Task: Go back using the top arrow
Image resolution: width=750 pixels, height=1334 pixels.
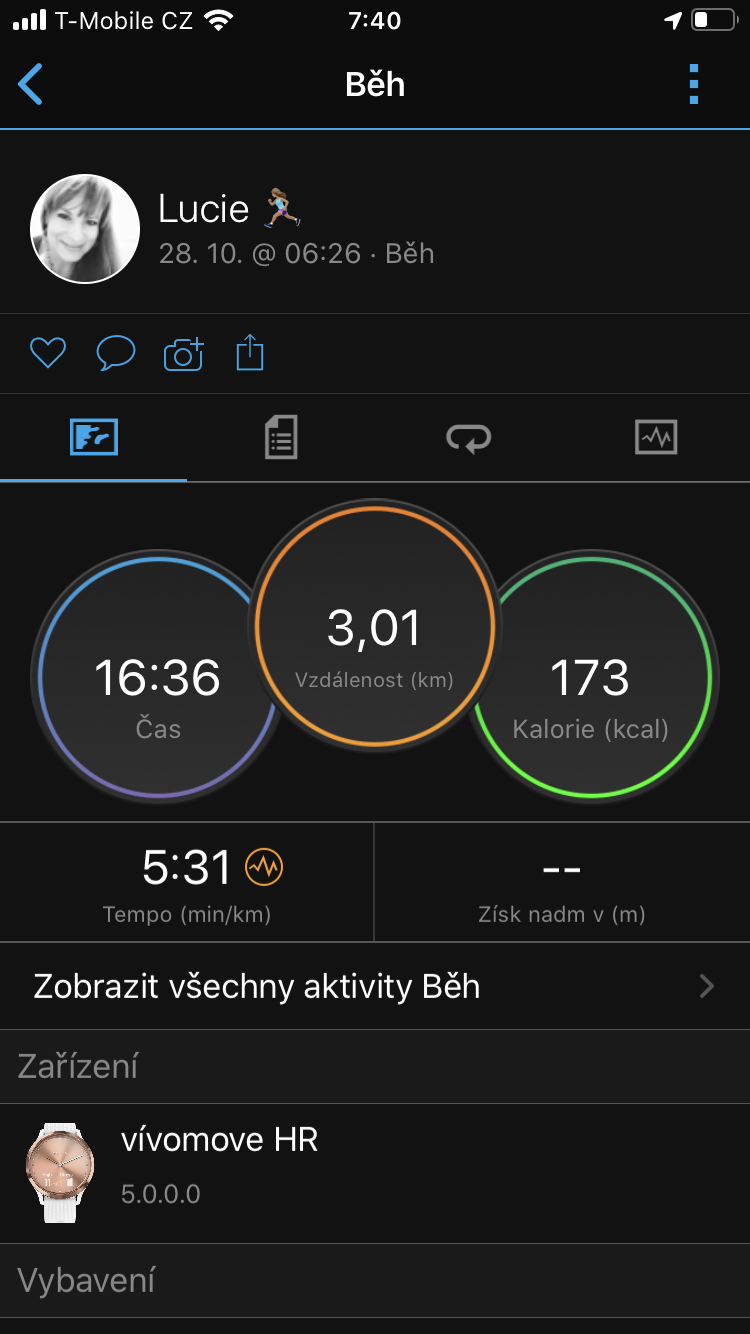Action: [x=31, y=84]
